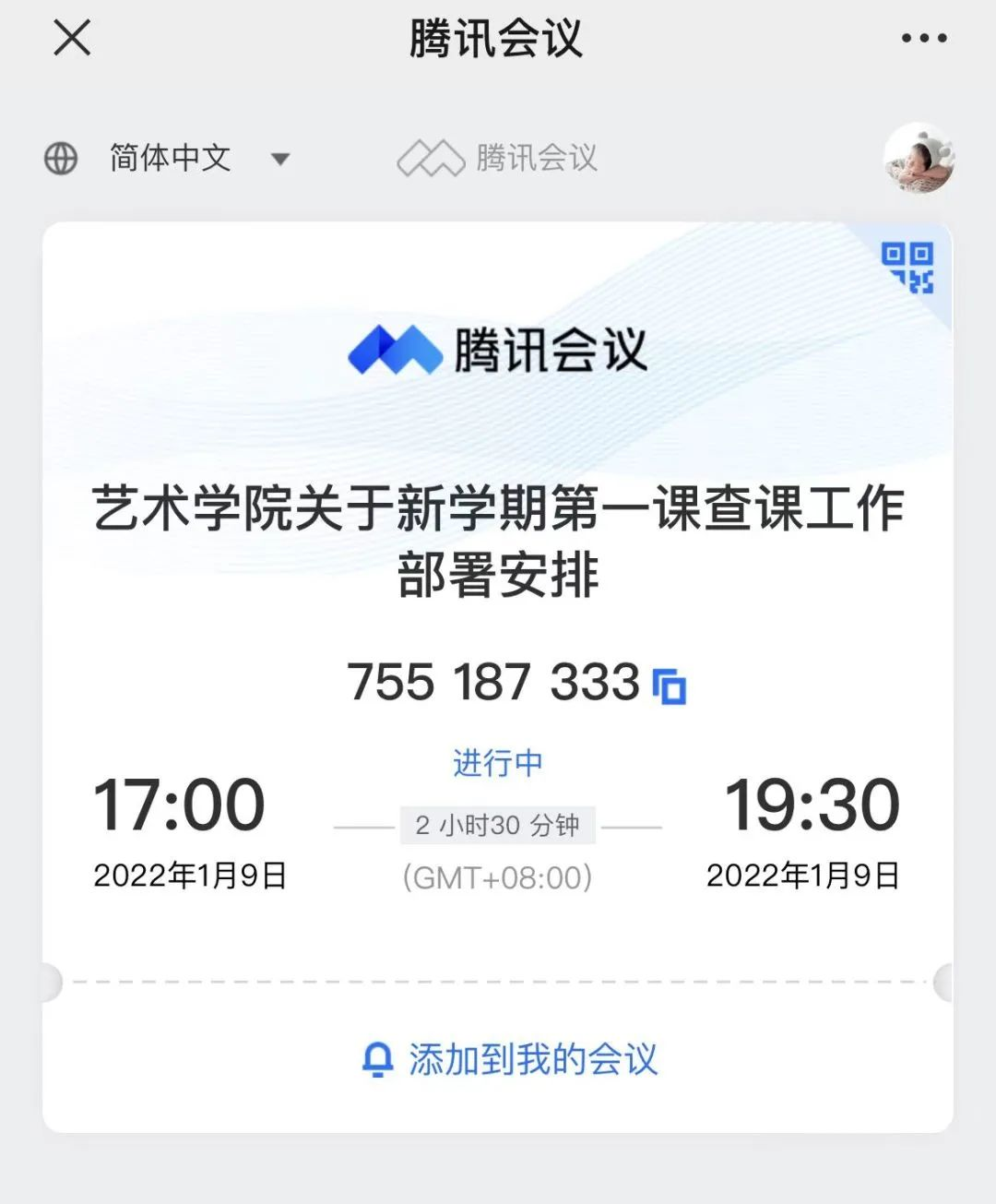Open the profile avatar

point(919,158)
